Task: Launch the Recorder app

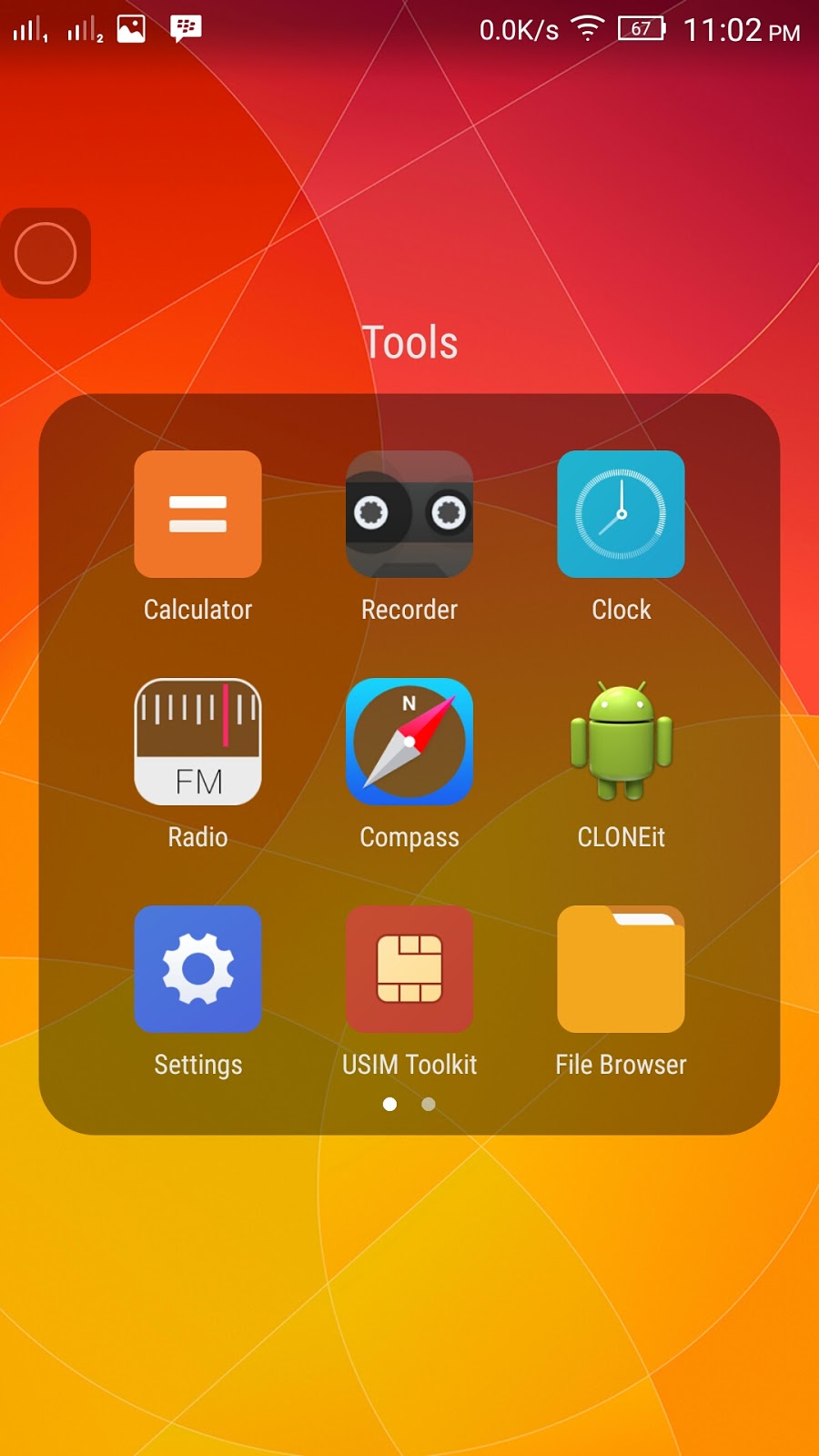Action: [409, 514]
